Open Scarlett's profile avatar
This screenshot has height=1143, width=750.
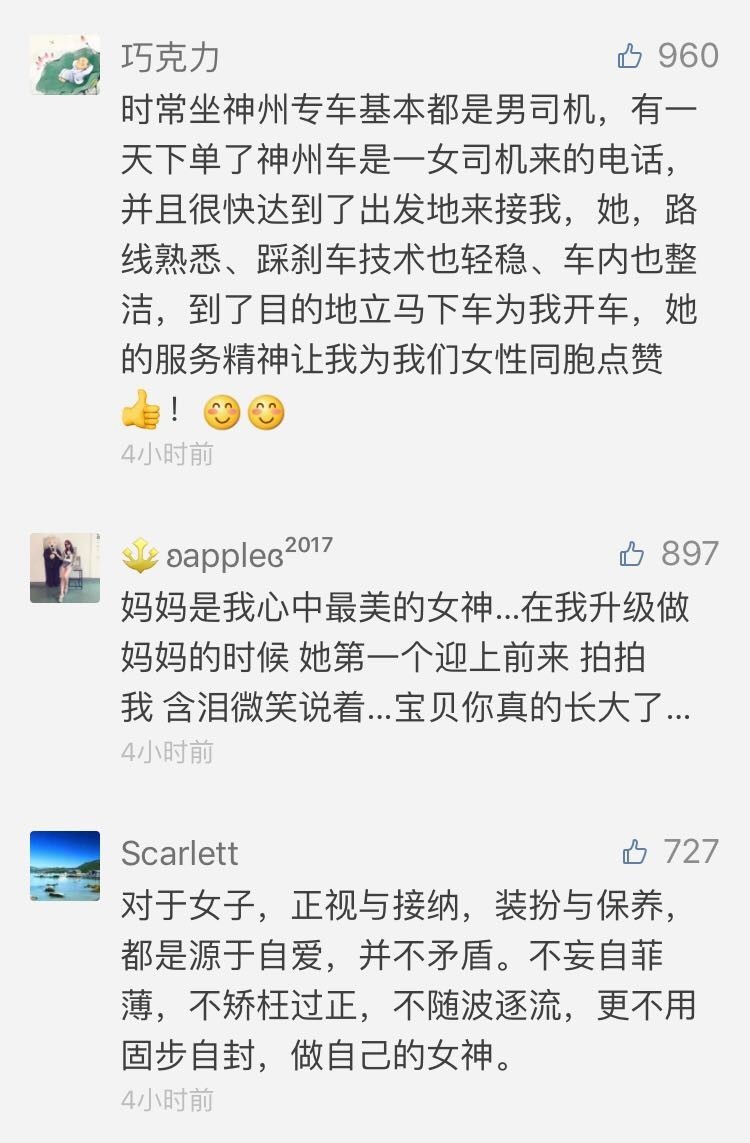tap(65, 865)
